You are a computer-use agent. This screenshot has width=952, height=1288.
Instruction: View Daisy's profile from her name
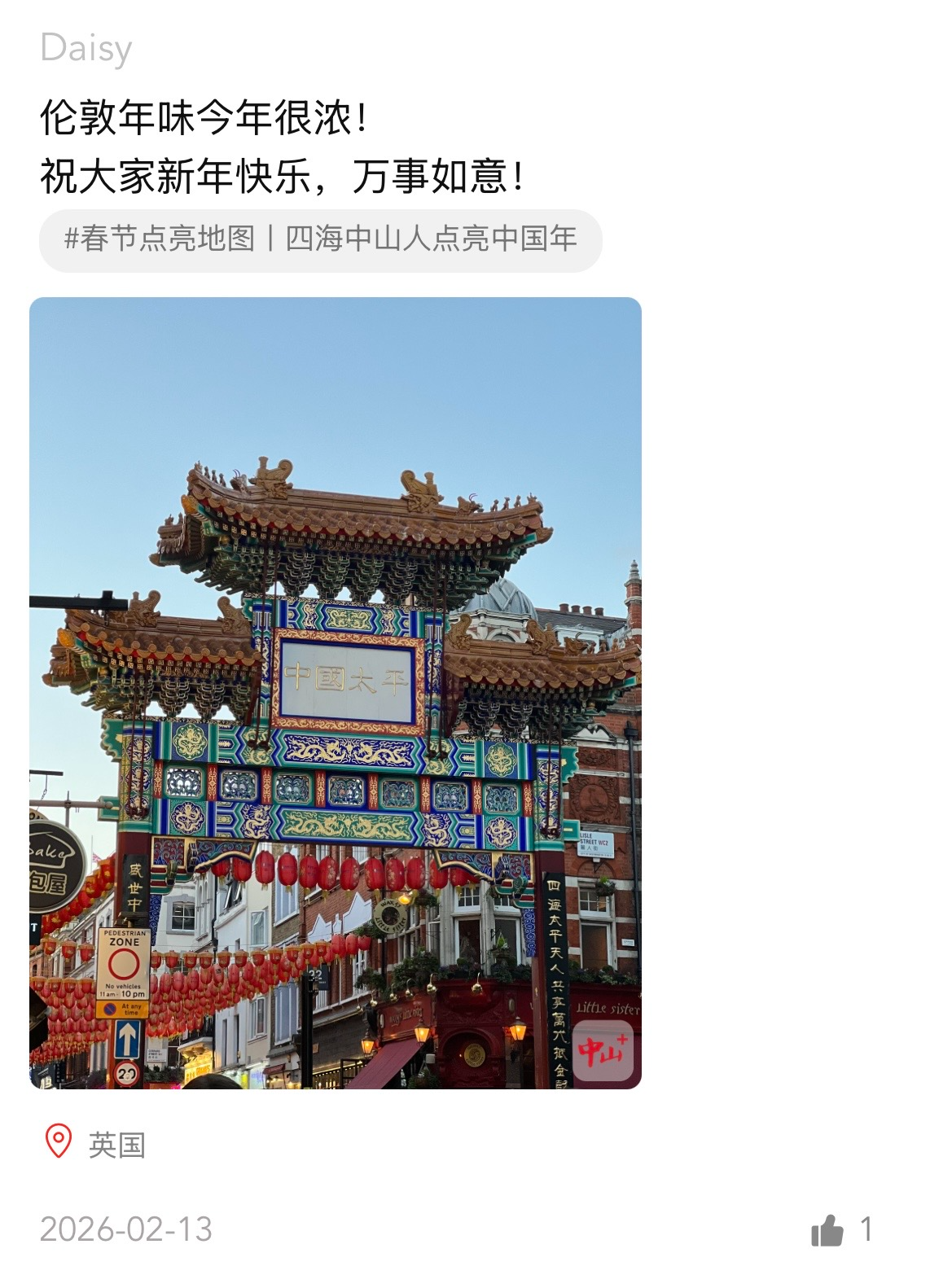tap(86, 48)
